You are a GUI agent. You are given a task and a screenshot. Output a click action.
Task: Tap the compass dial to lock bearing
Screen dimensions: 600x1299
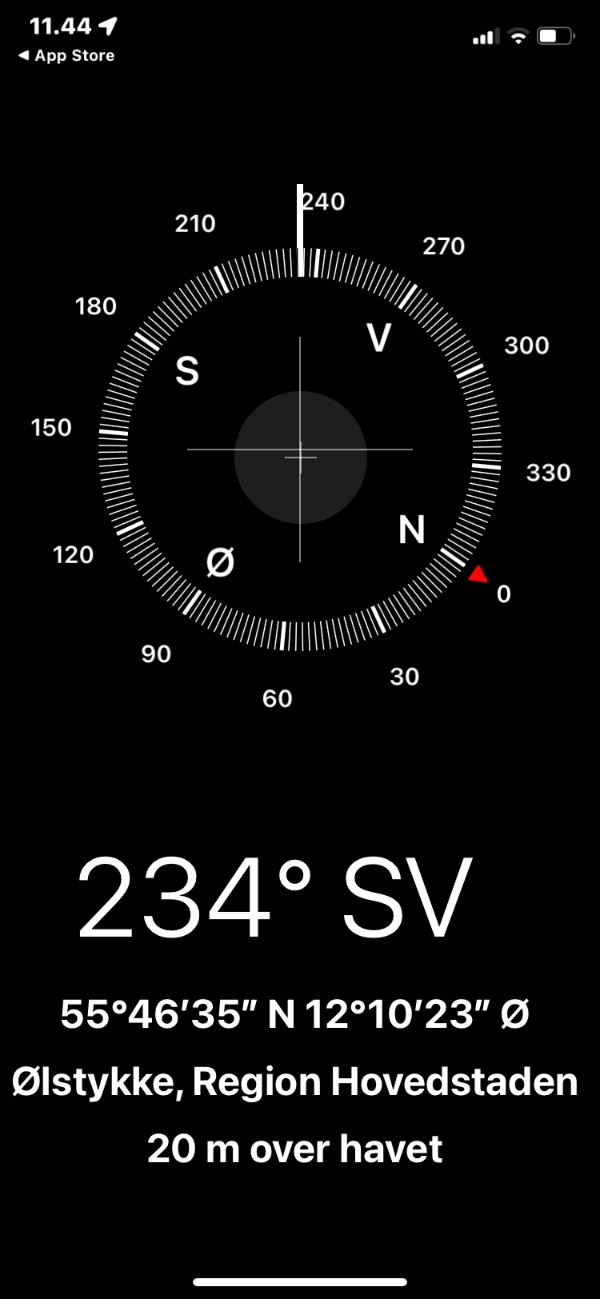[300, 455]
